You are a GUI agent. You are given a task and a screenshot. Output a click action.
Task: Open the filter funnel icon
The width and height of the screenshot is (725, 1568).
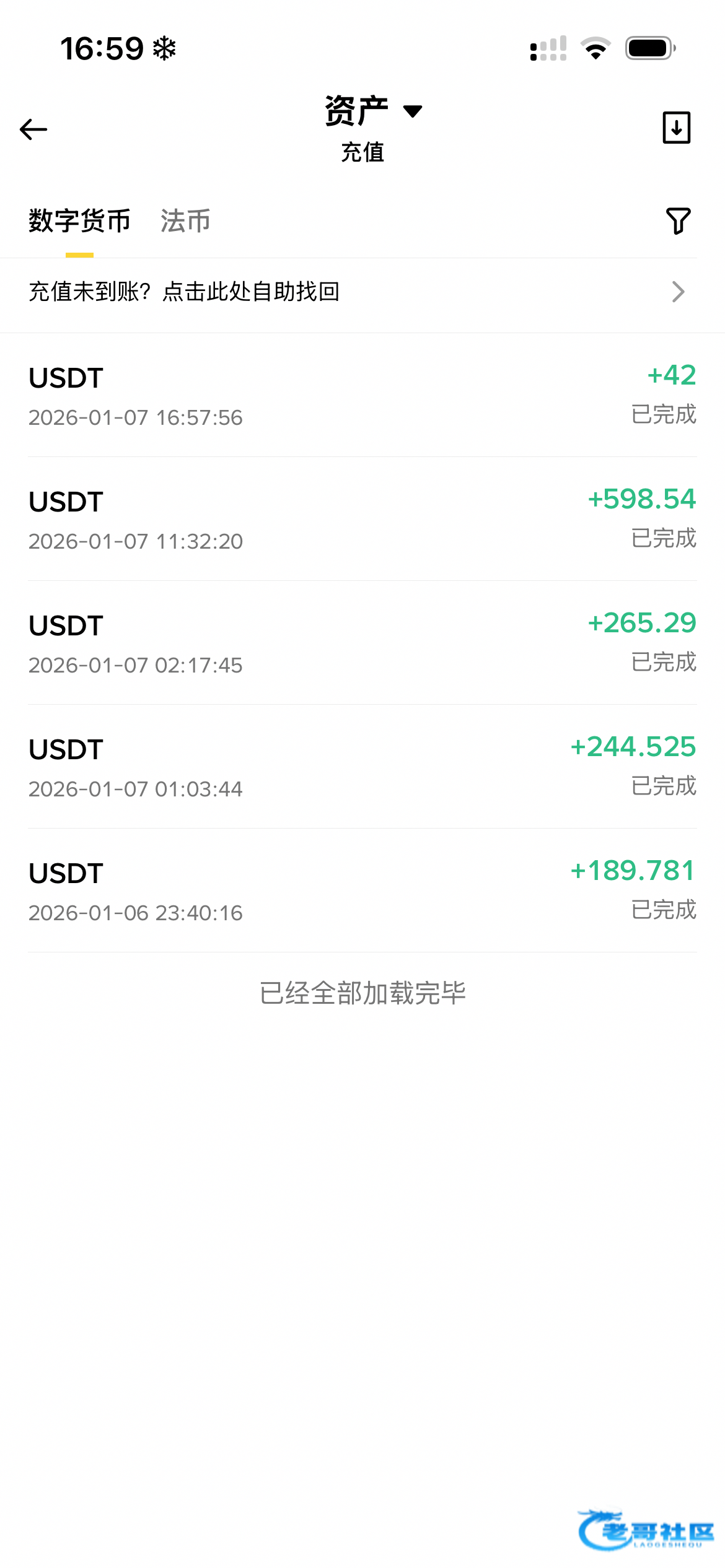point(678,221)
